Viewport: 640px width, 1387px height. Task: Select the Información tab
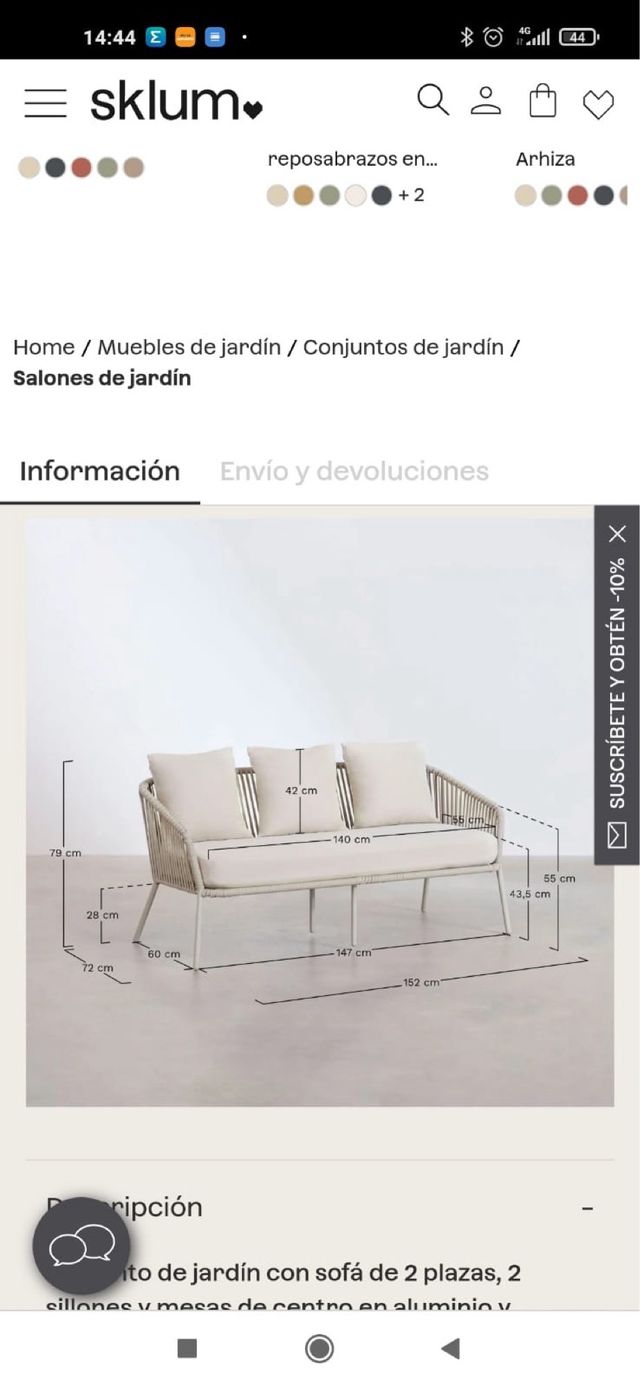click(x=100, y=471)
